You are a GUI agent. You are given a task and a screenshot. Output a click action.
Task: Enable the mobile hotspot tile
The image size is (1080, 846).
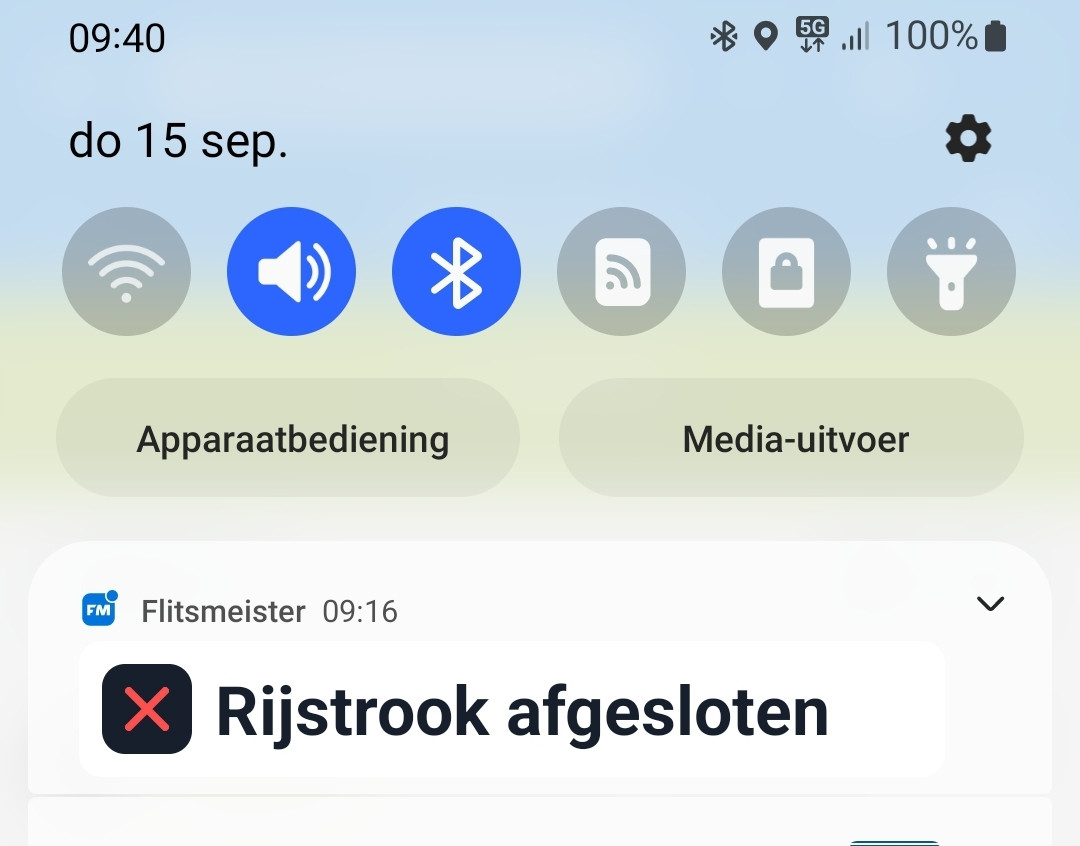tap(621, 271)
